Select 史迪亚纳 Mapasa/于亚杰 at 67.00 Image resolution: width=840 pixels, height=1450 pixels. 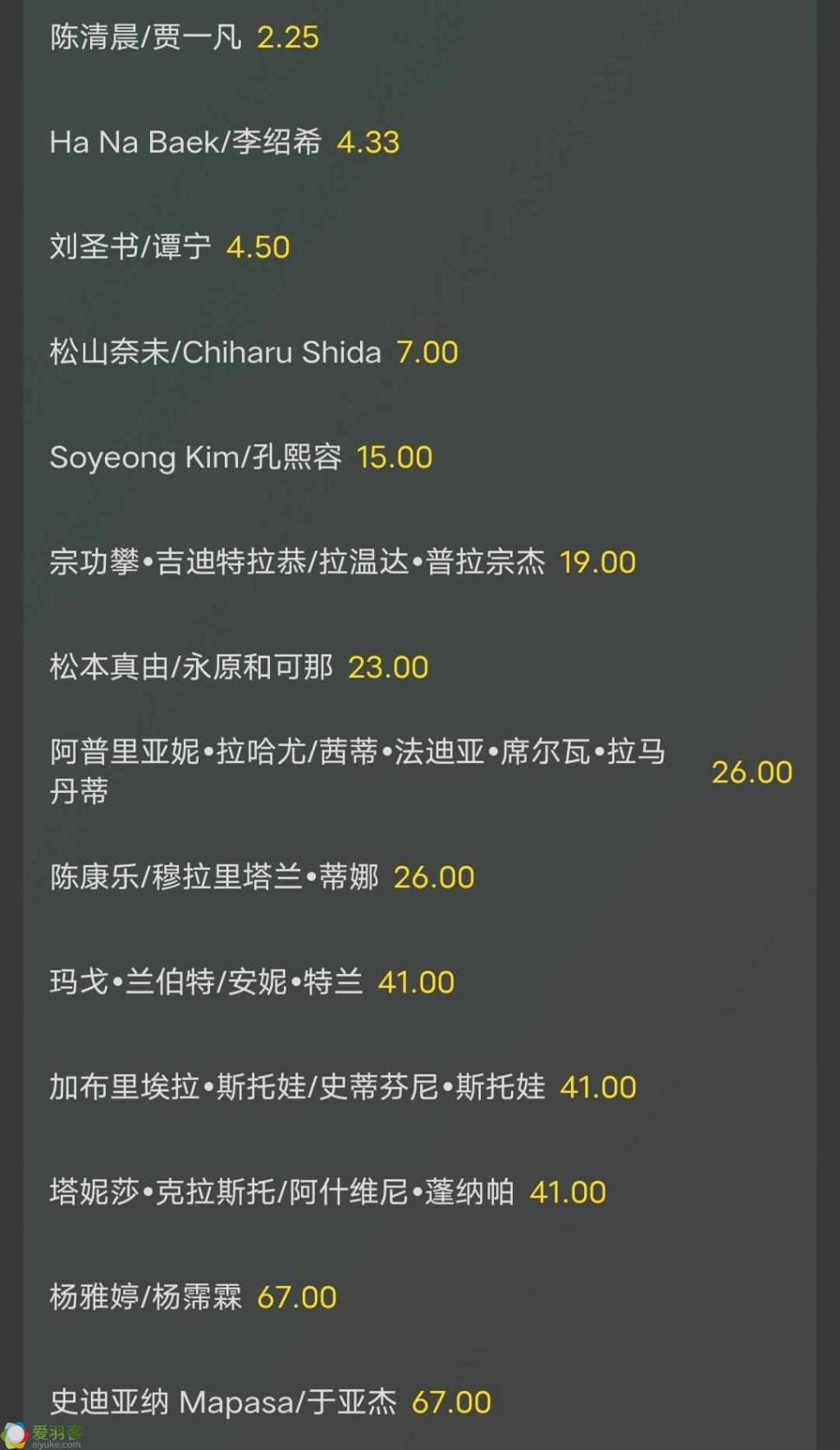coord(420,1402)
